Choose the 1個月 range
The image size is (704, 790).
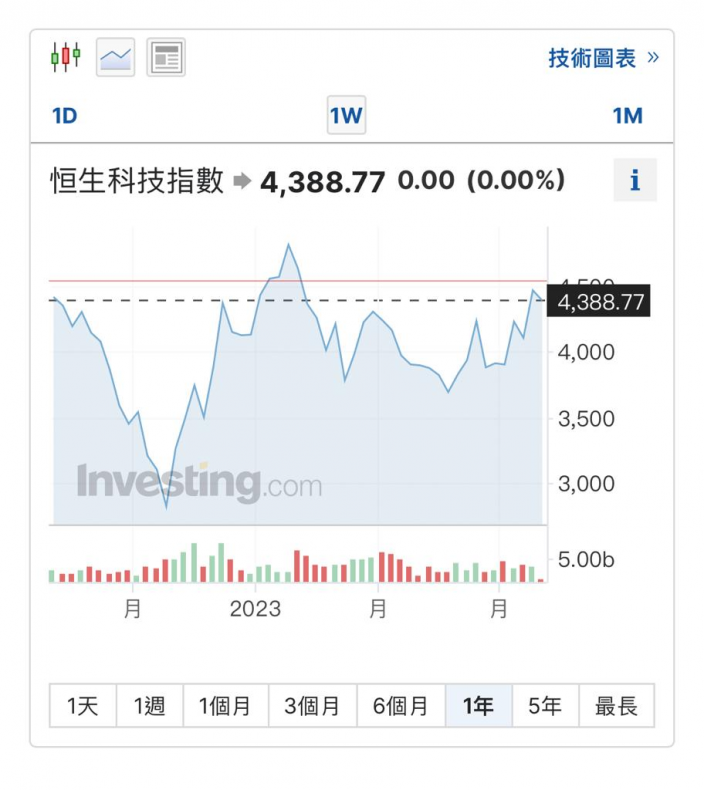tap(226, 705)
